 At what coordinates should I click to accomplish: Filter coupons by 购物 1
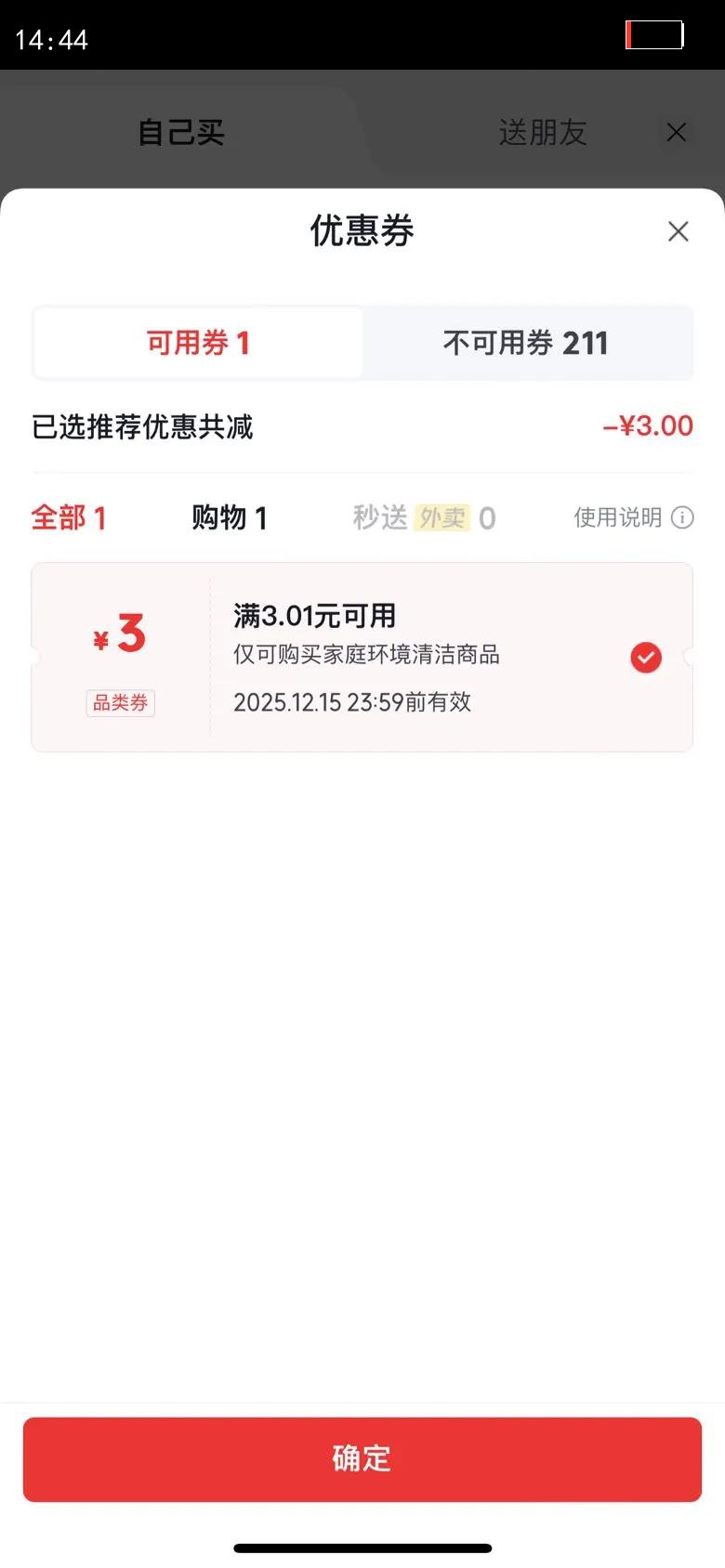230,517
